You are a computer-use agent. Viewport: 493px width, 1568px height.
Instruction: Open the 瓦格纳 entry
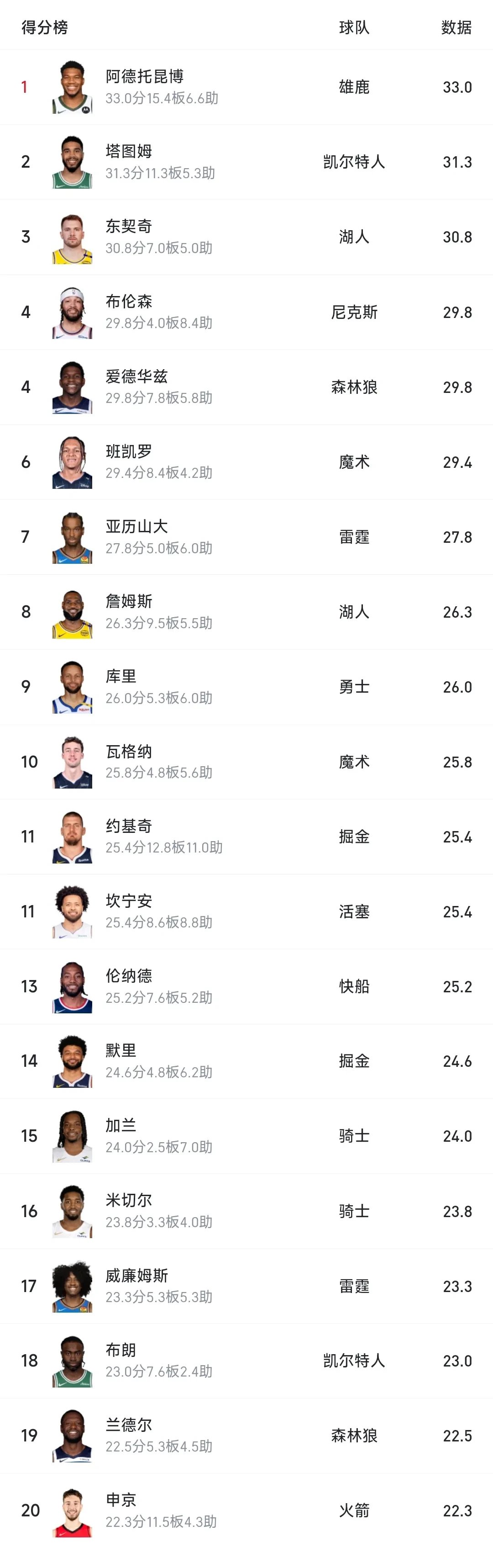click(x=129, y=752)
